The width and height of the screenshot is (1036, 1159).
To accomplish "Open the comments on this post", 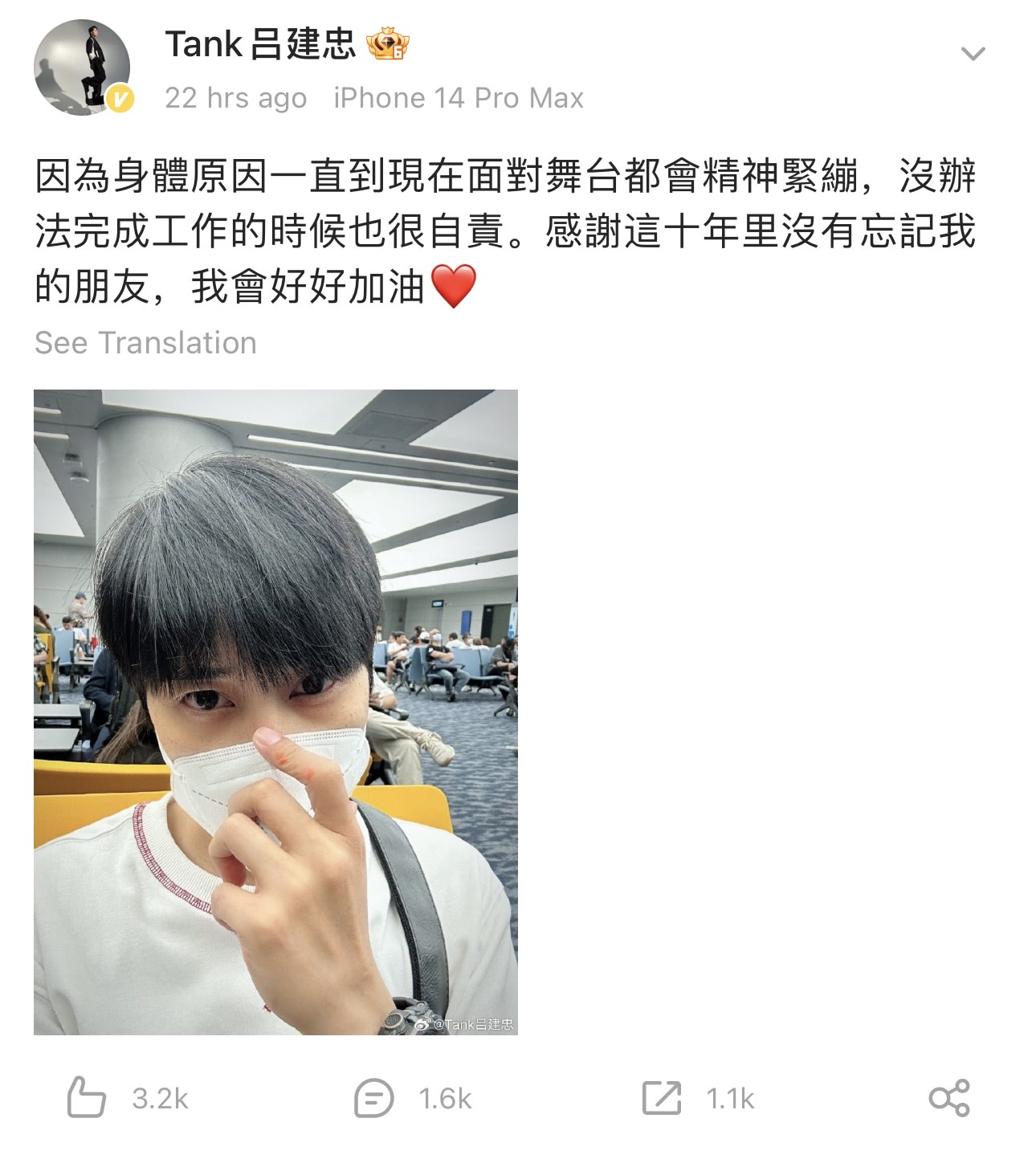I will click(x=374, y=1098).
